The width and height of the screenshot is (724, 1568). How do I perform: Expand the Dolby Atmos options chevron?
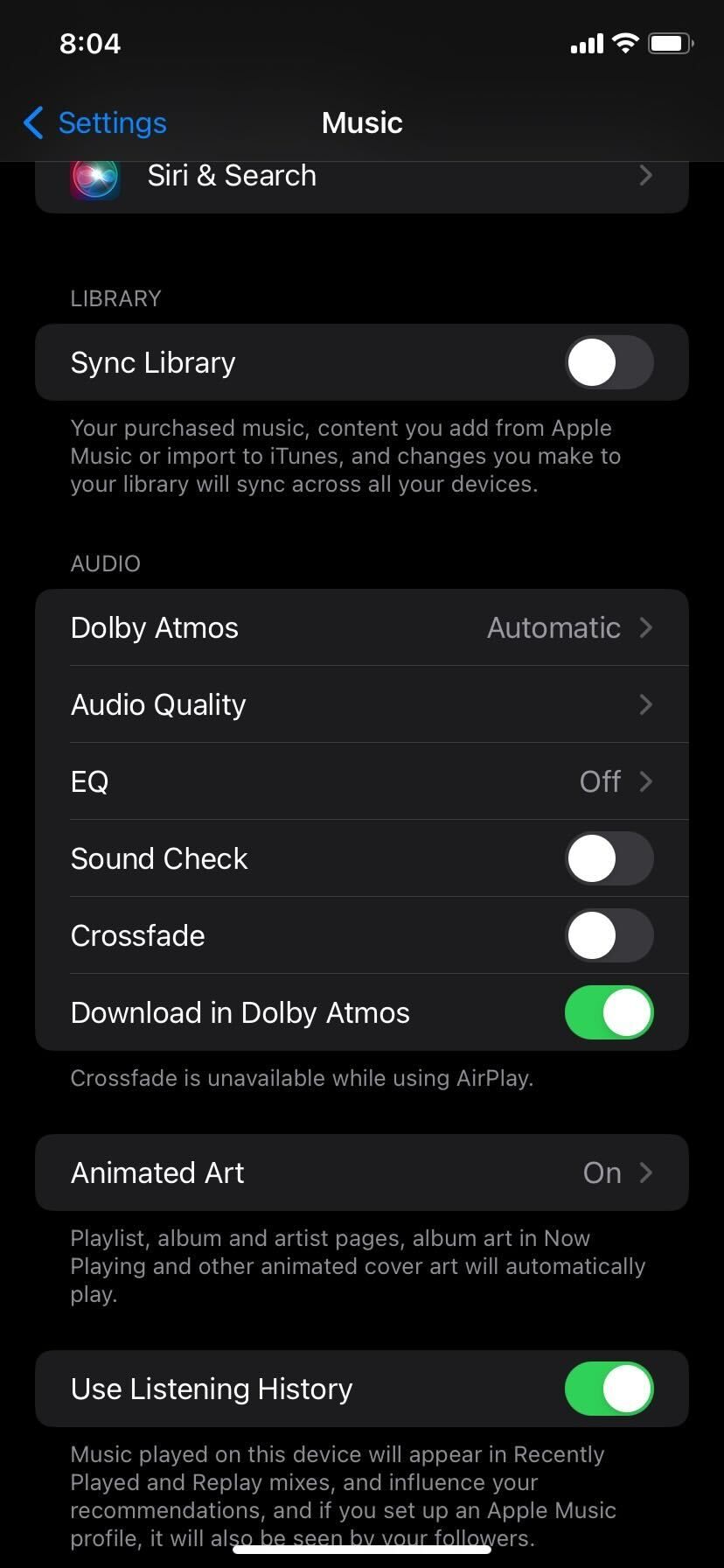[646, 627]
